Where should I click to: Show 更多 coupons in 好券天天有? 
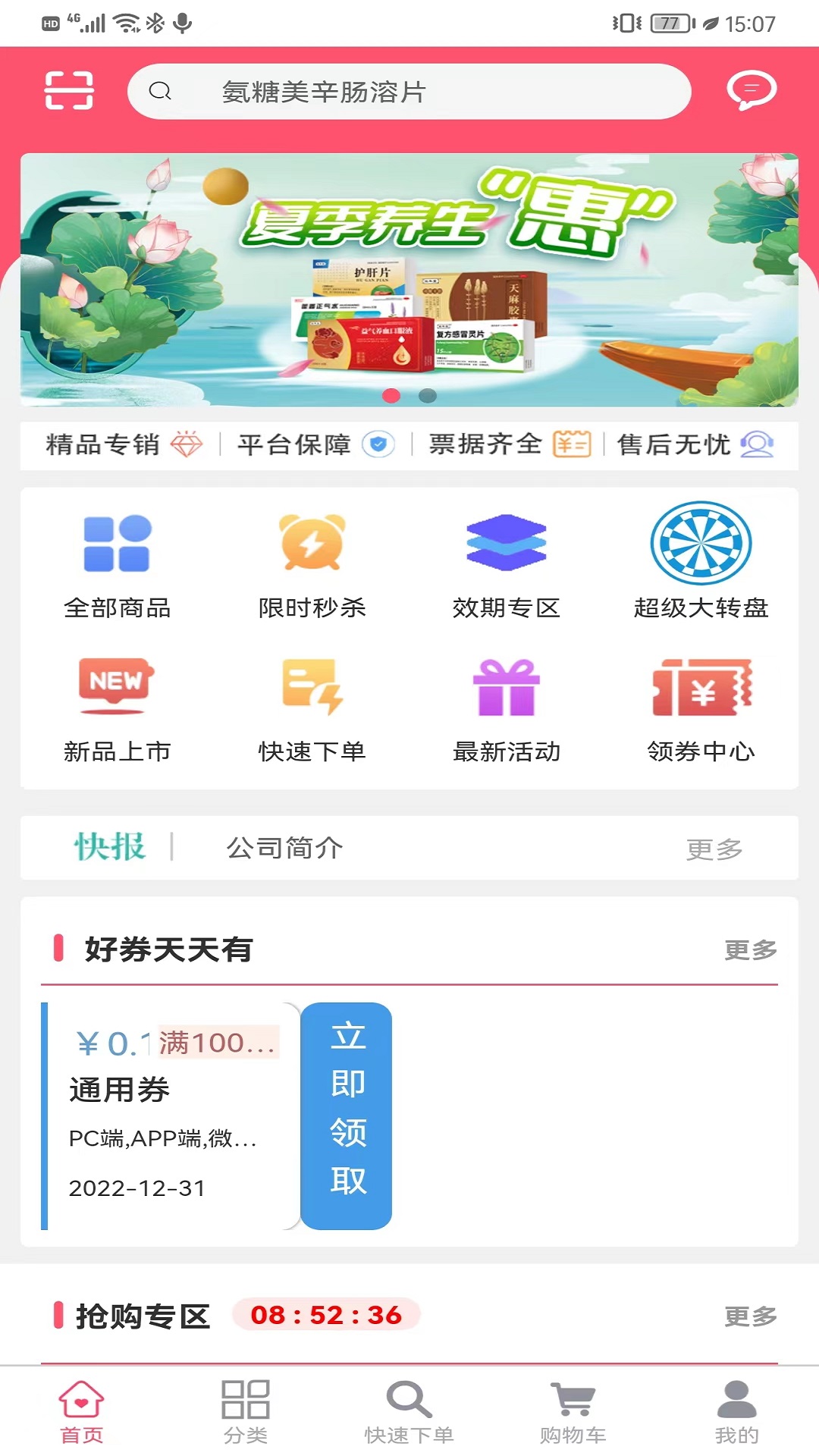pyautogui.click(x=752, y=949)
